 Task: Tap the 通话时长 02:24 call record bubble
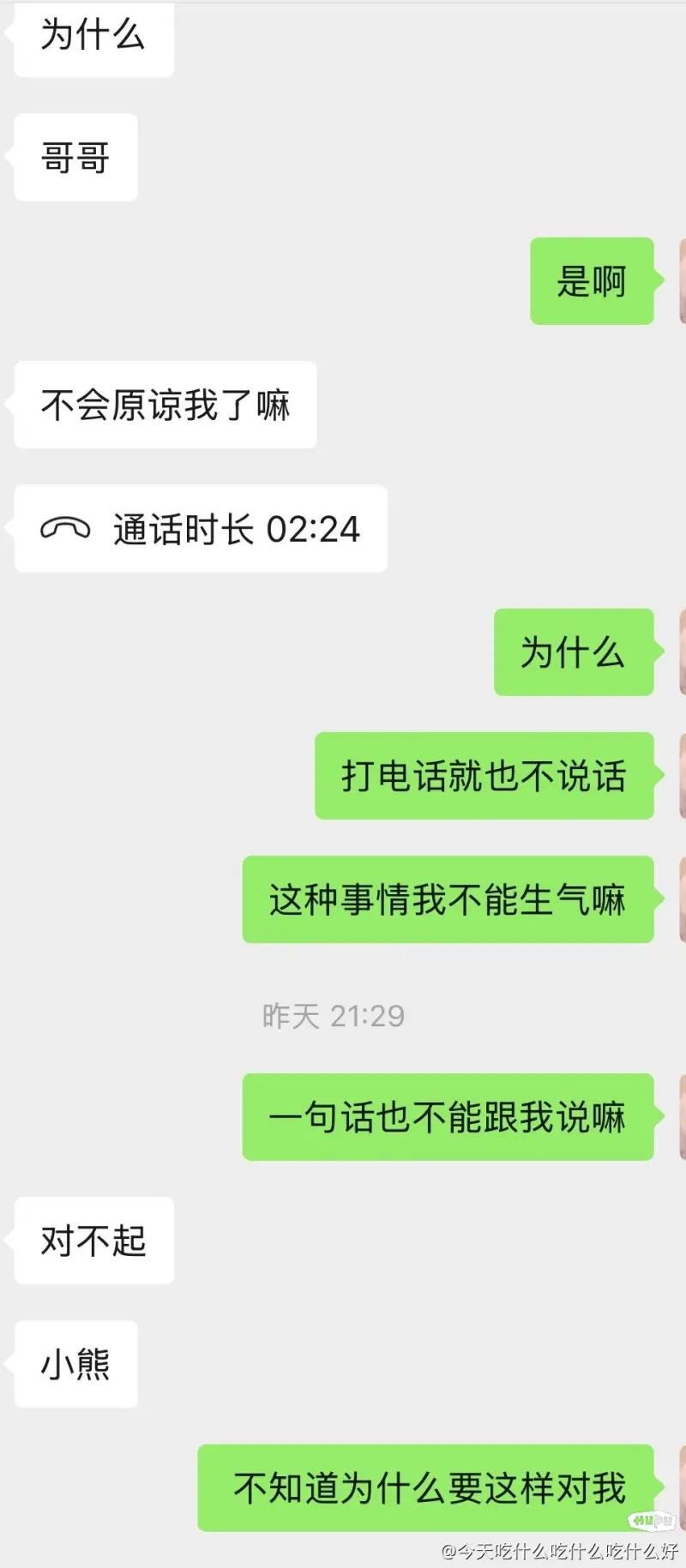[201, 528]
